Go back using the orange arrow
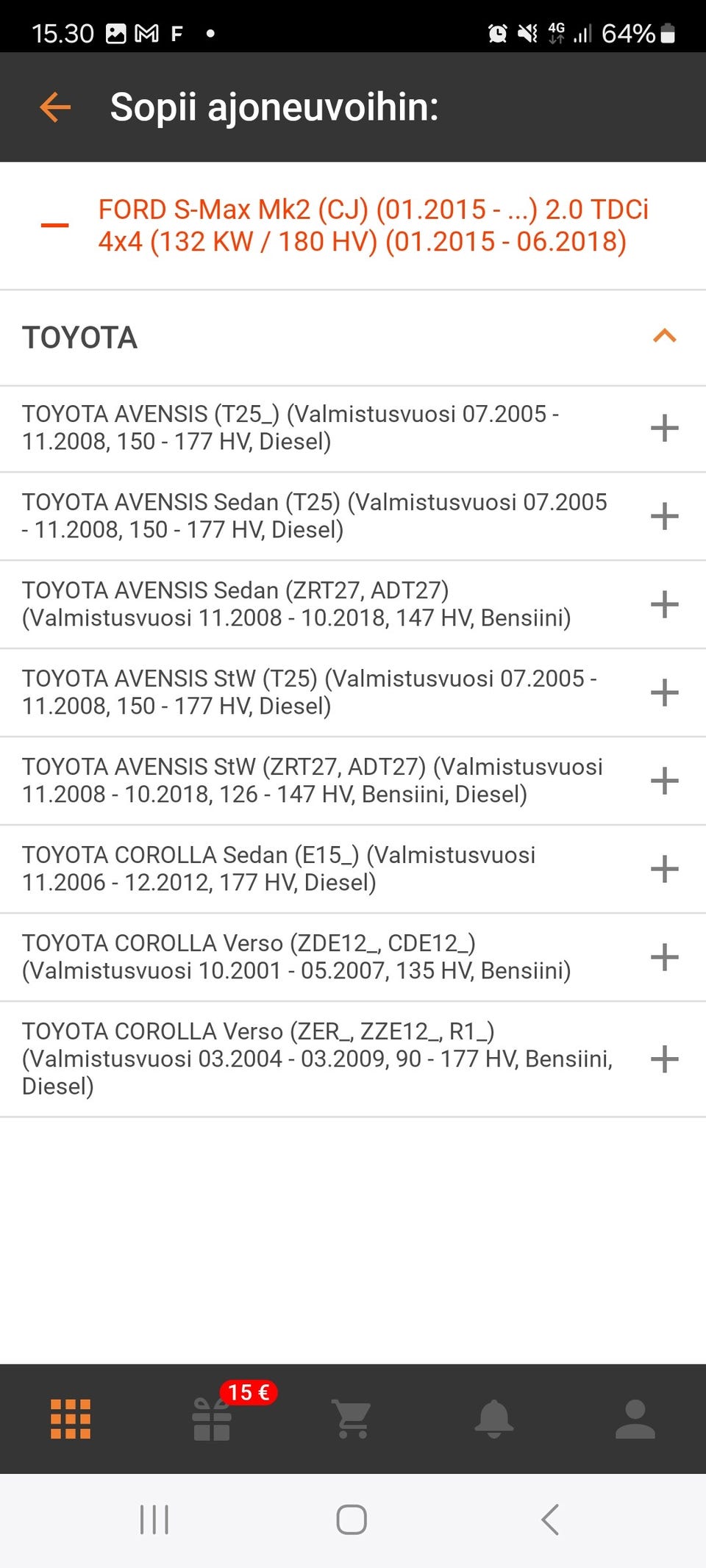This screenshot has height=1568, width=706. 55,107
